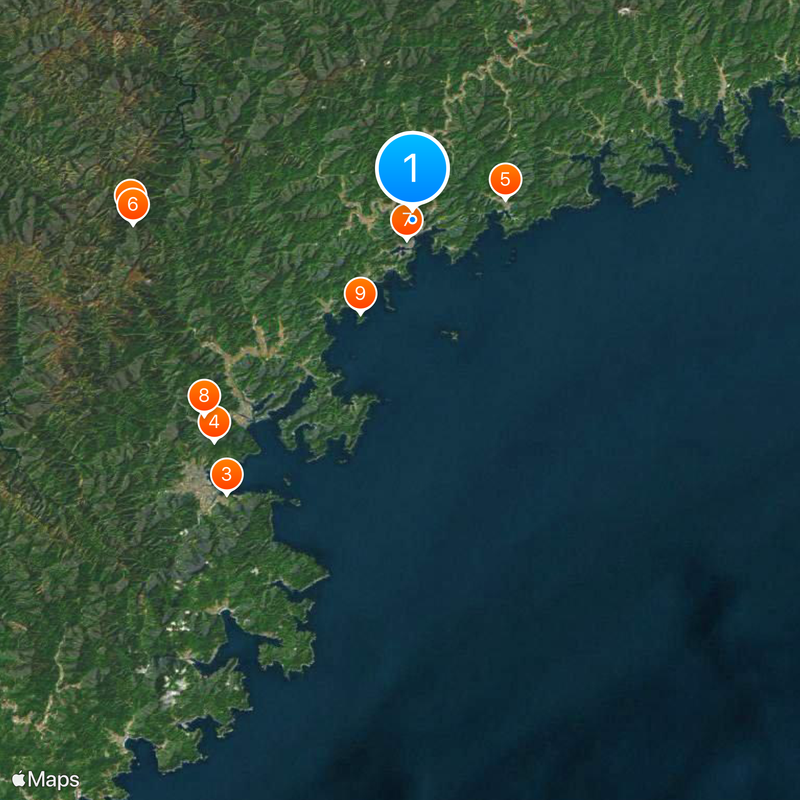This screenshot has height=800, width=800.
Task: Choose the orange pin numbered 4
Action: coord(214,423)
